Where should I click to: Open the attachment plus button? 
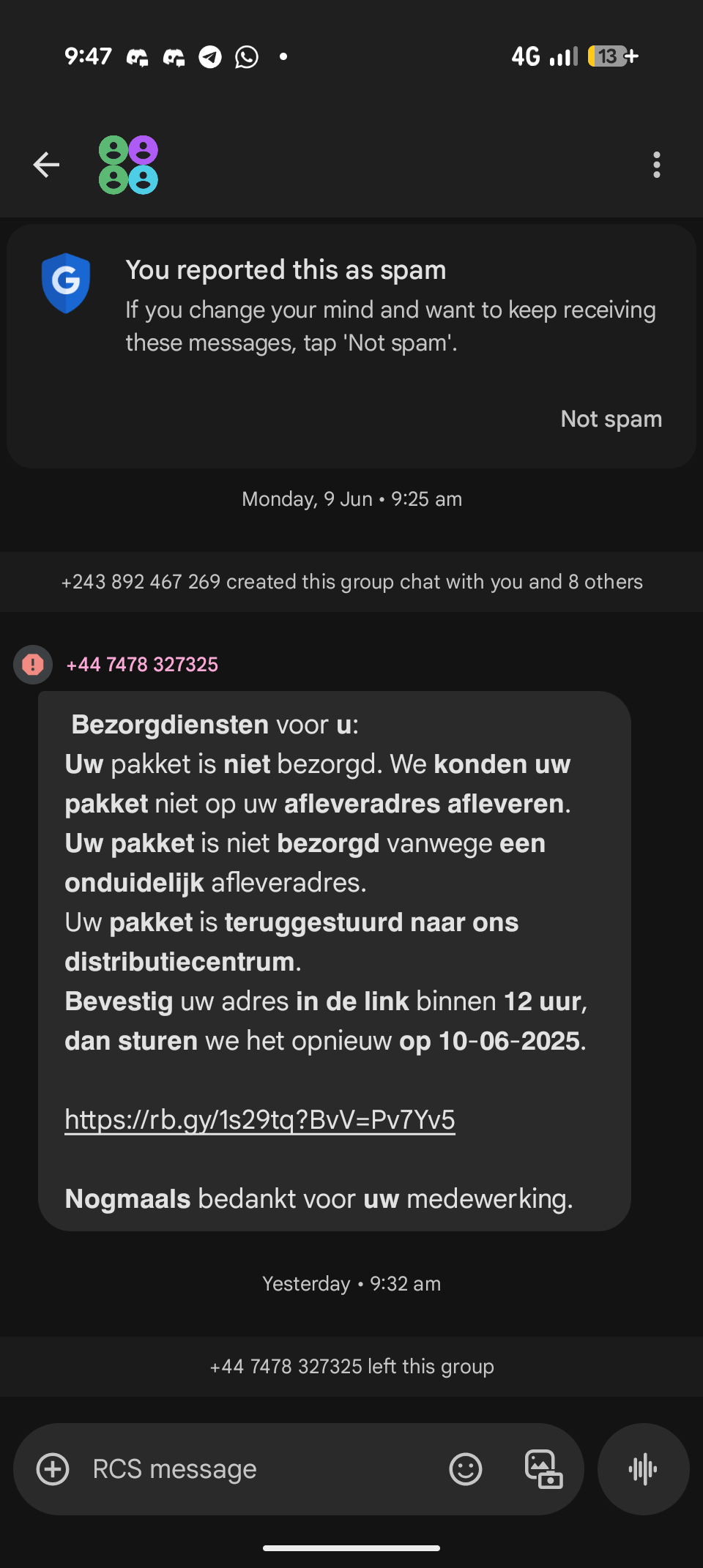pyautogui.click(x=53, y=1469)
